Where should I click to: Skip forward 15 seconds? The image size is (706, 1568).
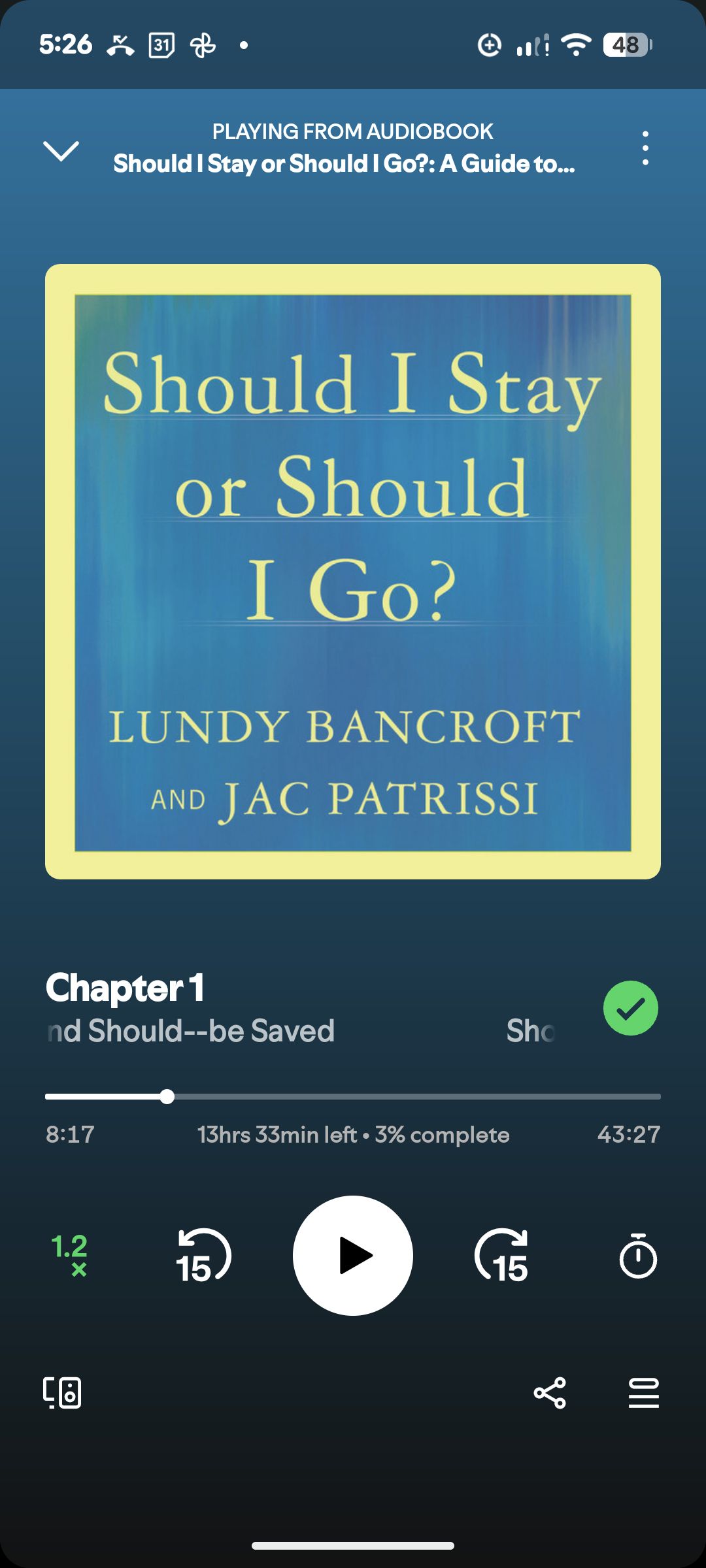coord(502,1255)
